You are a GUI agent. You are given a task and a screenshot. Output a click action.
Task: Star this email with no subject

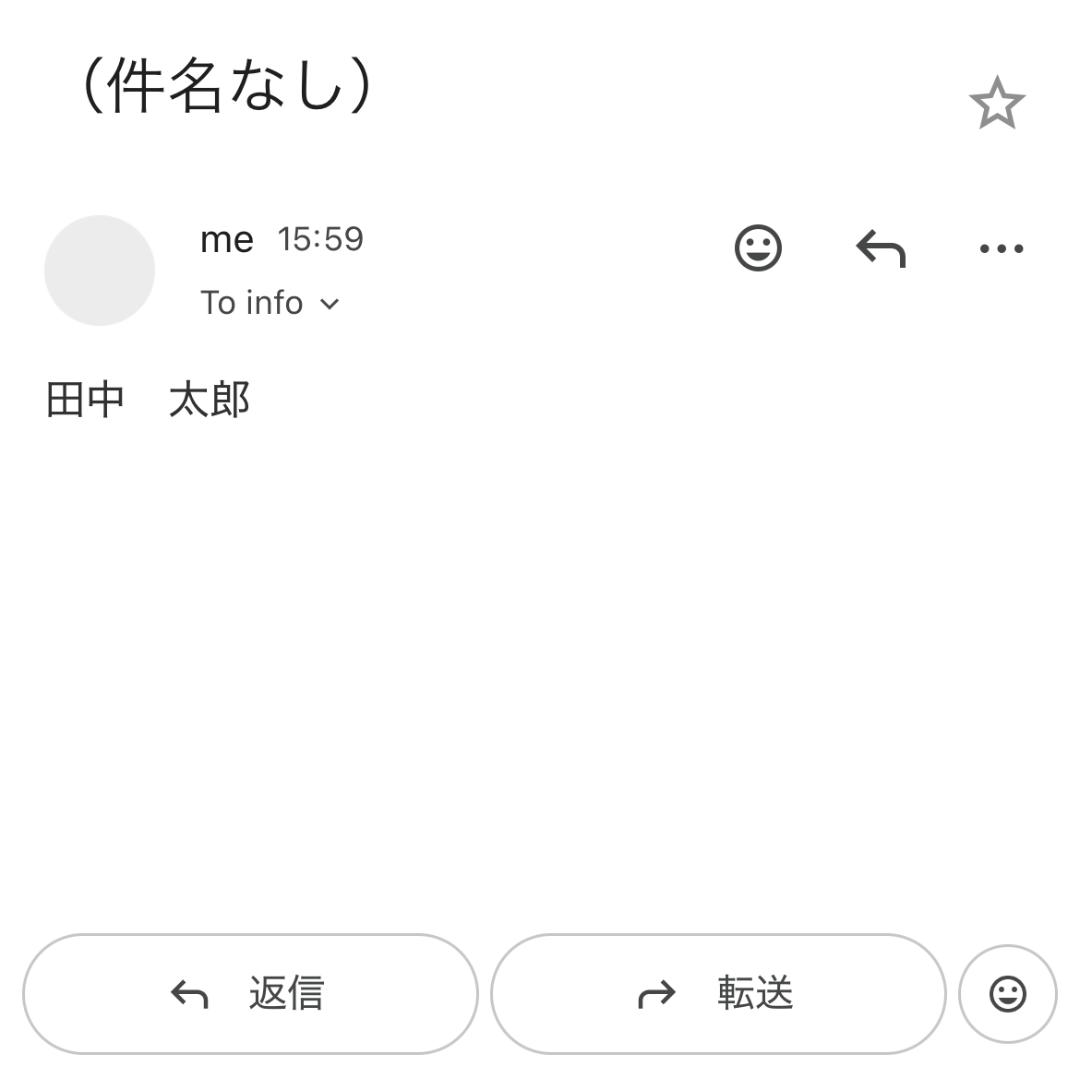997,104
